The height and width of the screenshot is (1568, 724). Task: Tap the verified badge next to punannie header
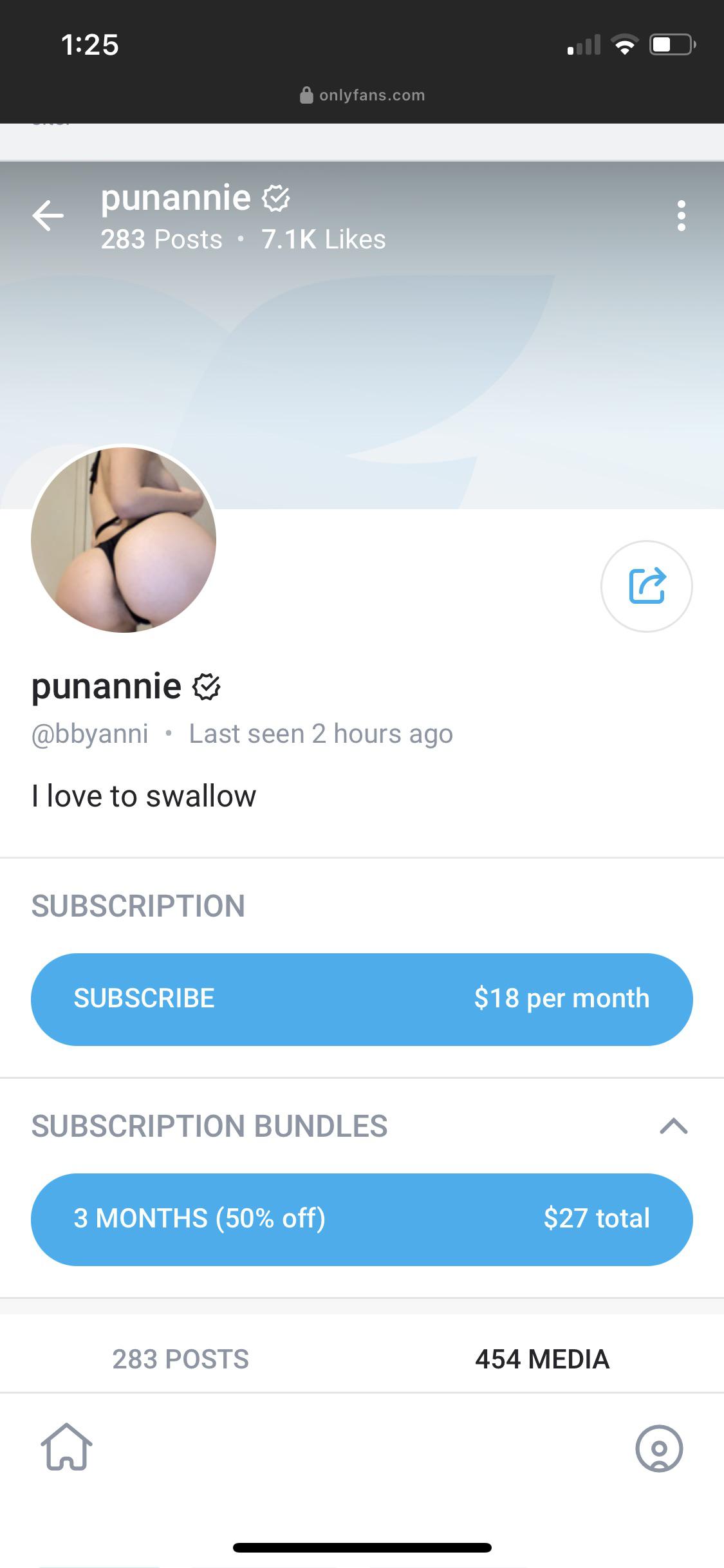pyautogui.click(x=276, y=198)
